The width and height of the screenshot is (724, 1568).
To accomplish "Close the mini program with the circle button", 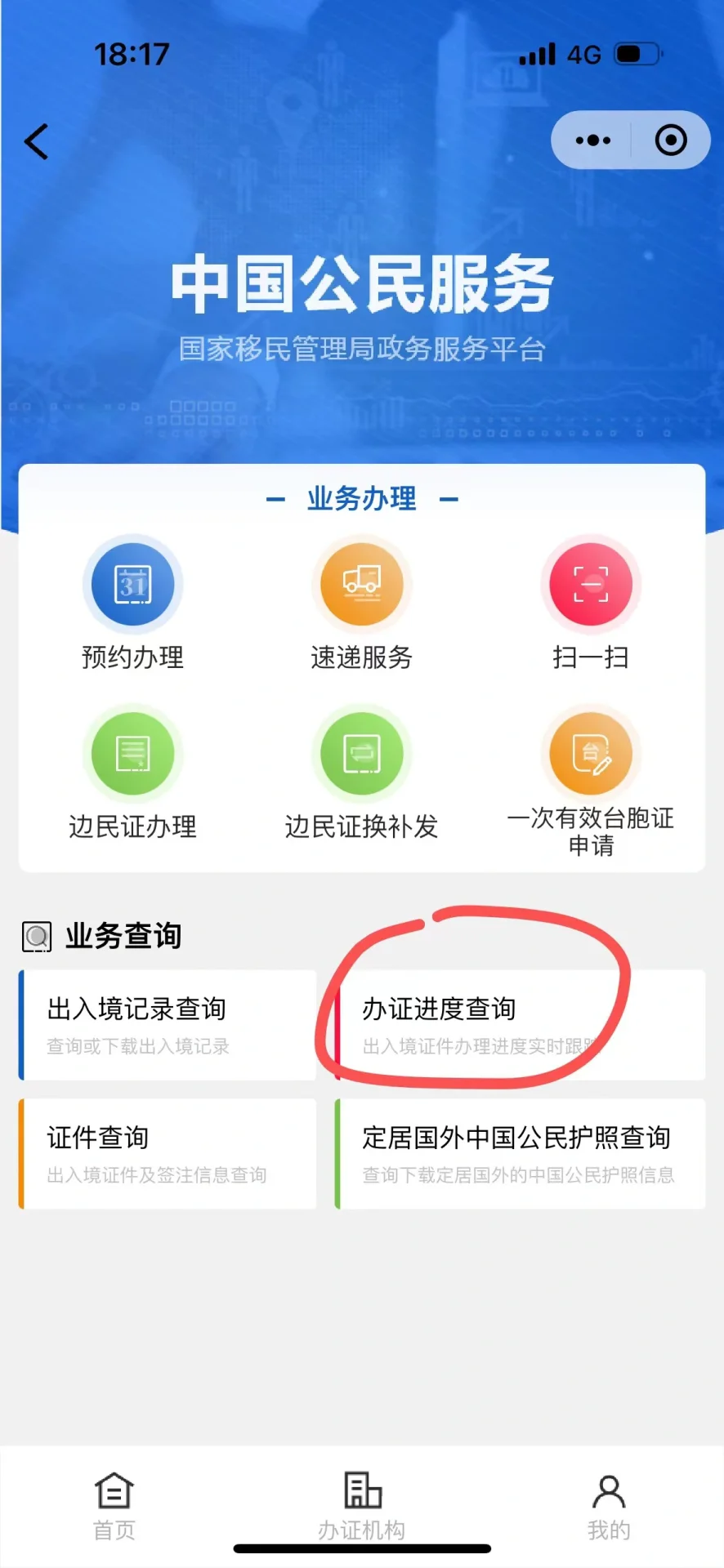I will 671,140.
